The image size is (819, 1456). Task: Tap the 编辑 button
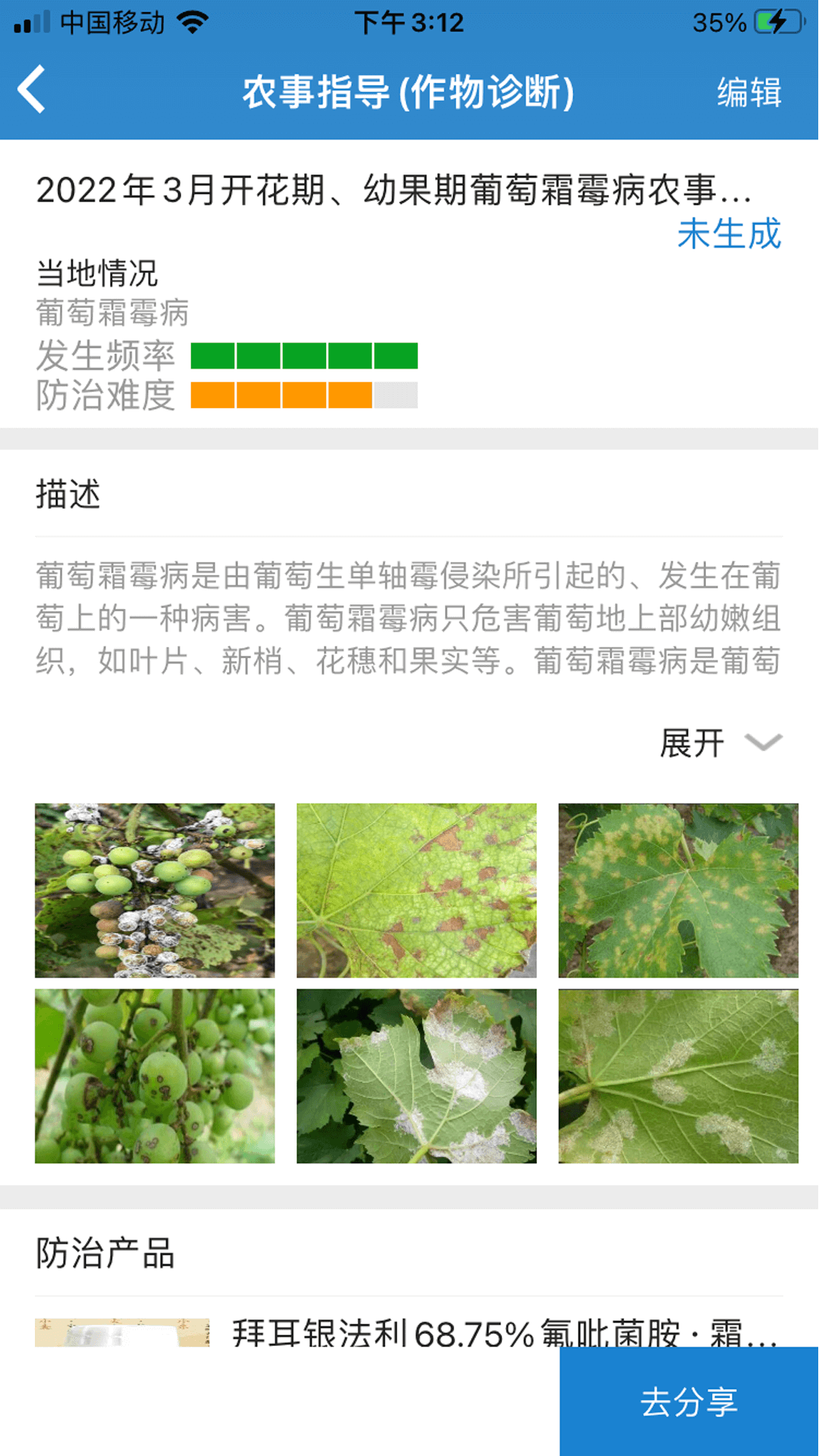751,93
